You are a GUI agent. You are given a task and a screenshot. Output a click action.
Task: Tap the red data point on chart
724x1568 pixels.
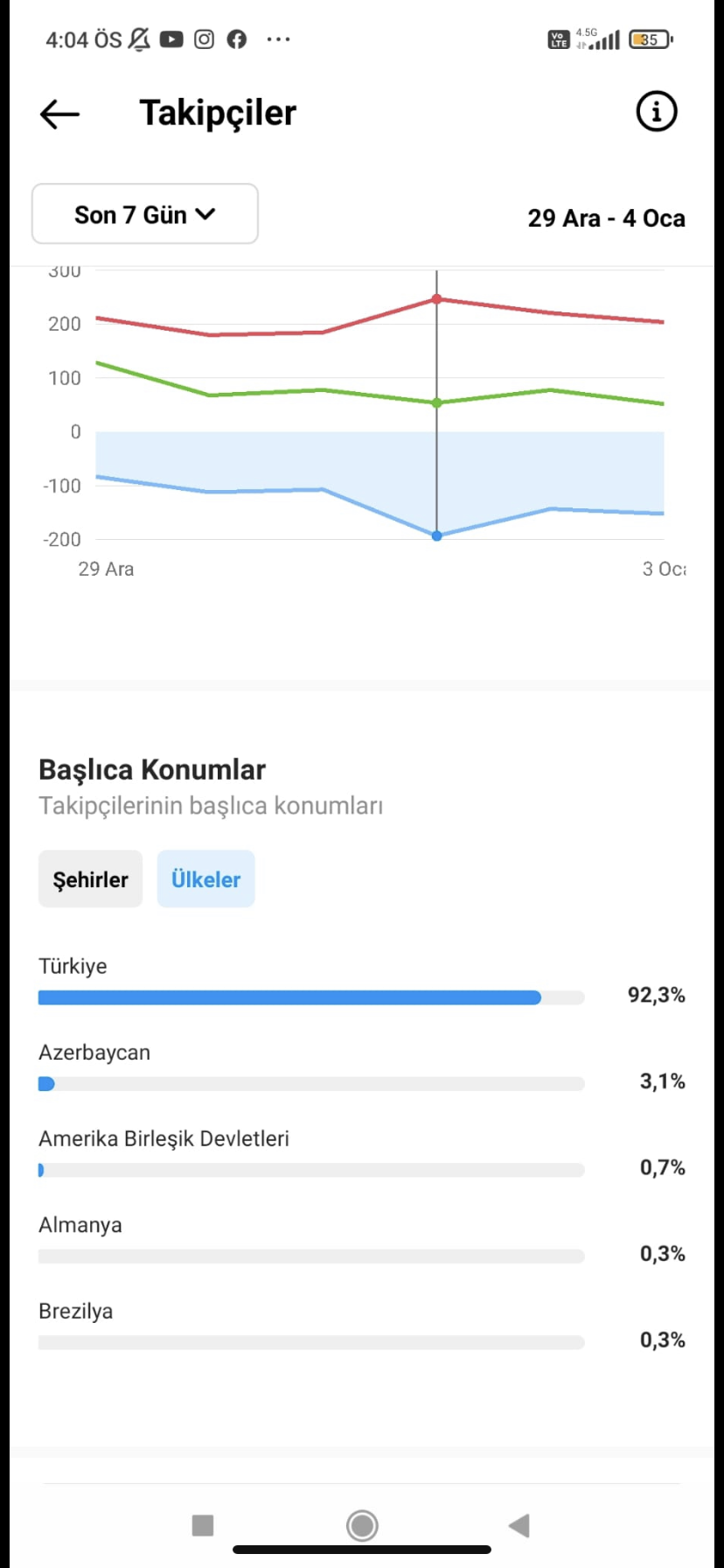pyautogui.click(x=437, y=299)
